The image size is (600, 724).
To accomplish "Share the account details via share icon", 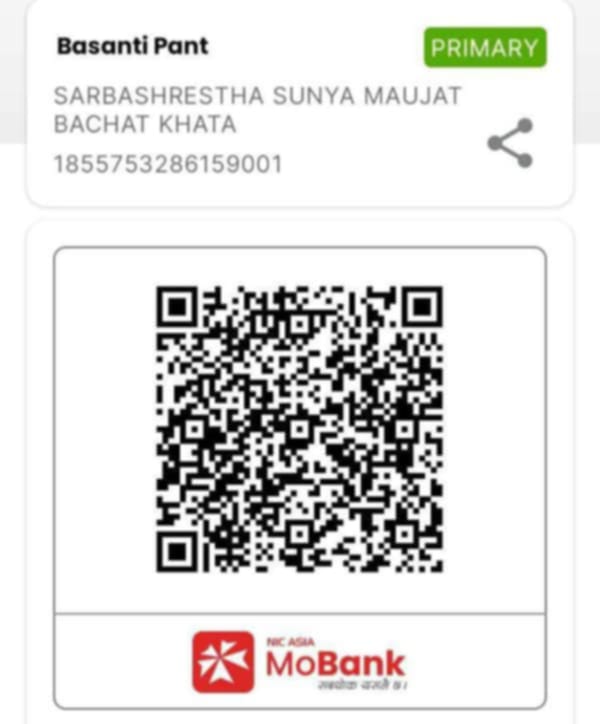I will 510,143.
